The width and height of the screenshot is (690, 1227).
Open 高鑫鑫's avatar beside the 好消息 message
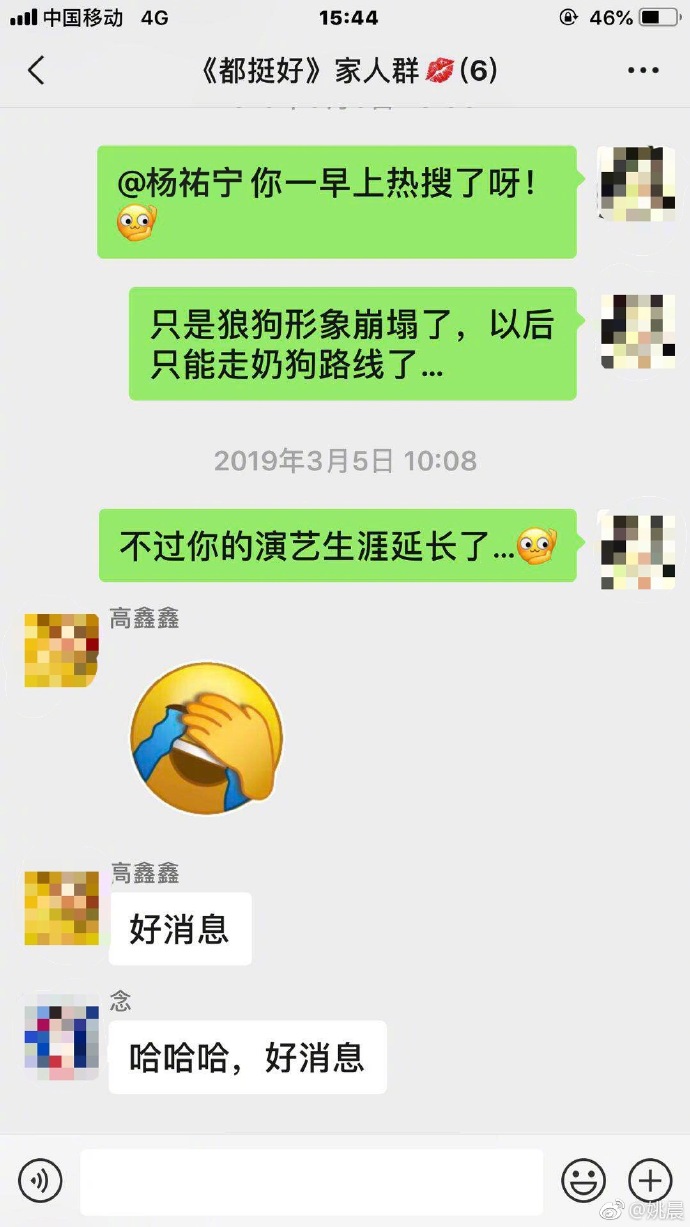pyautogui.click(x=61, y=908)
